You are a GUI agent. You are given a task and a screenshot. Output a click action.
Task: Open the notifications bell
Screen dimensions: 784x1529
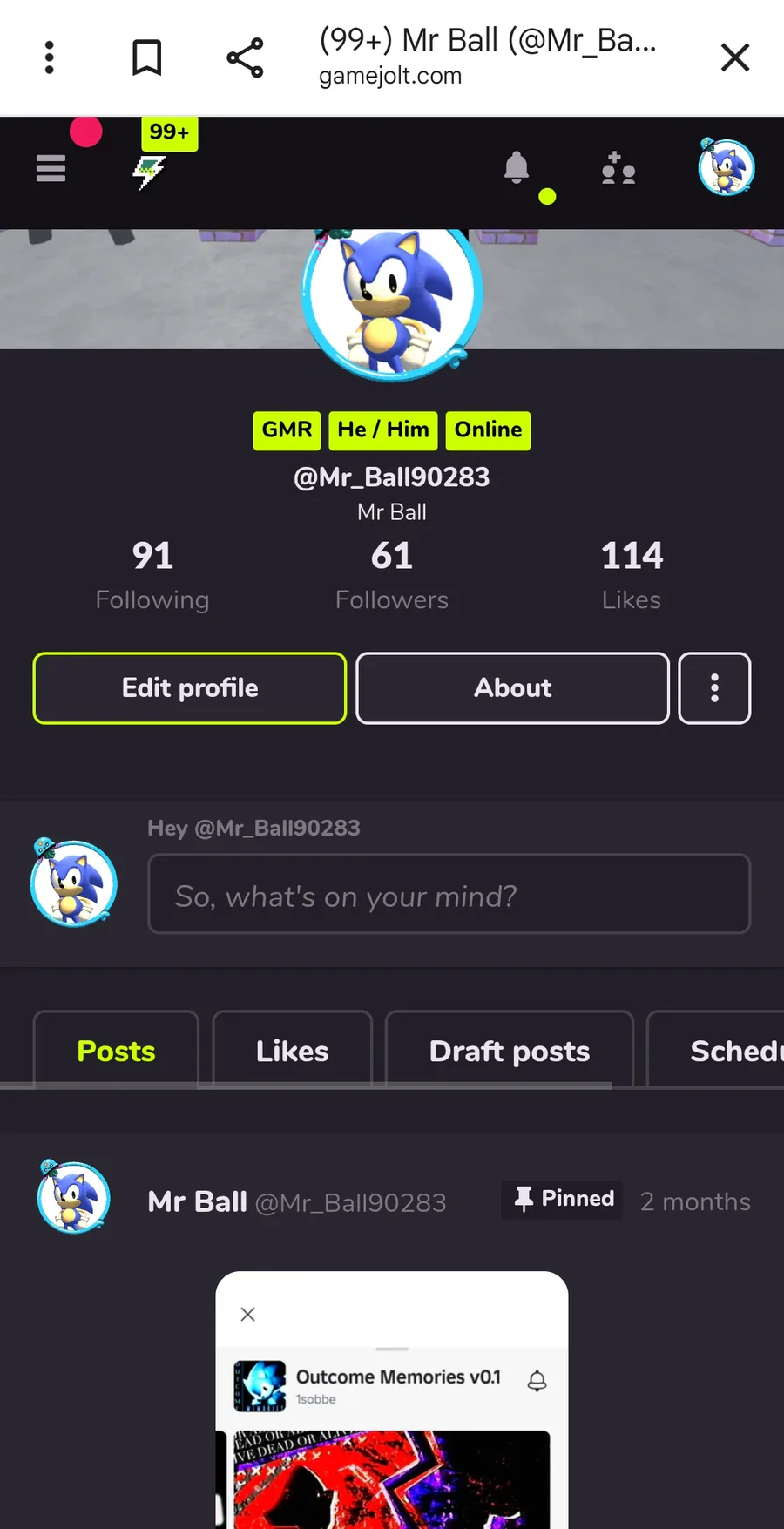click(517, 167)
